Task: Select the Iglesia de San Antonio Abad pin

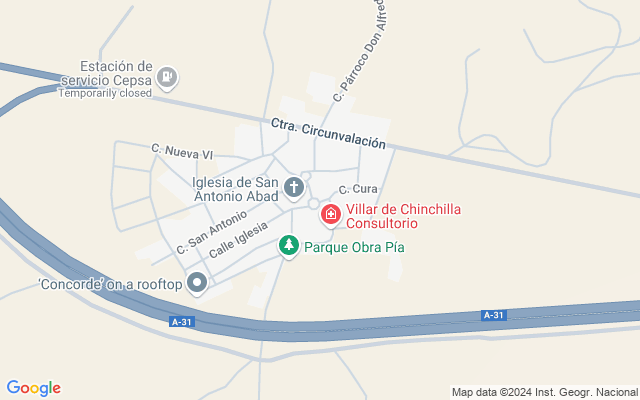Action: point(294,187)
